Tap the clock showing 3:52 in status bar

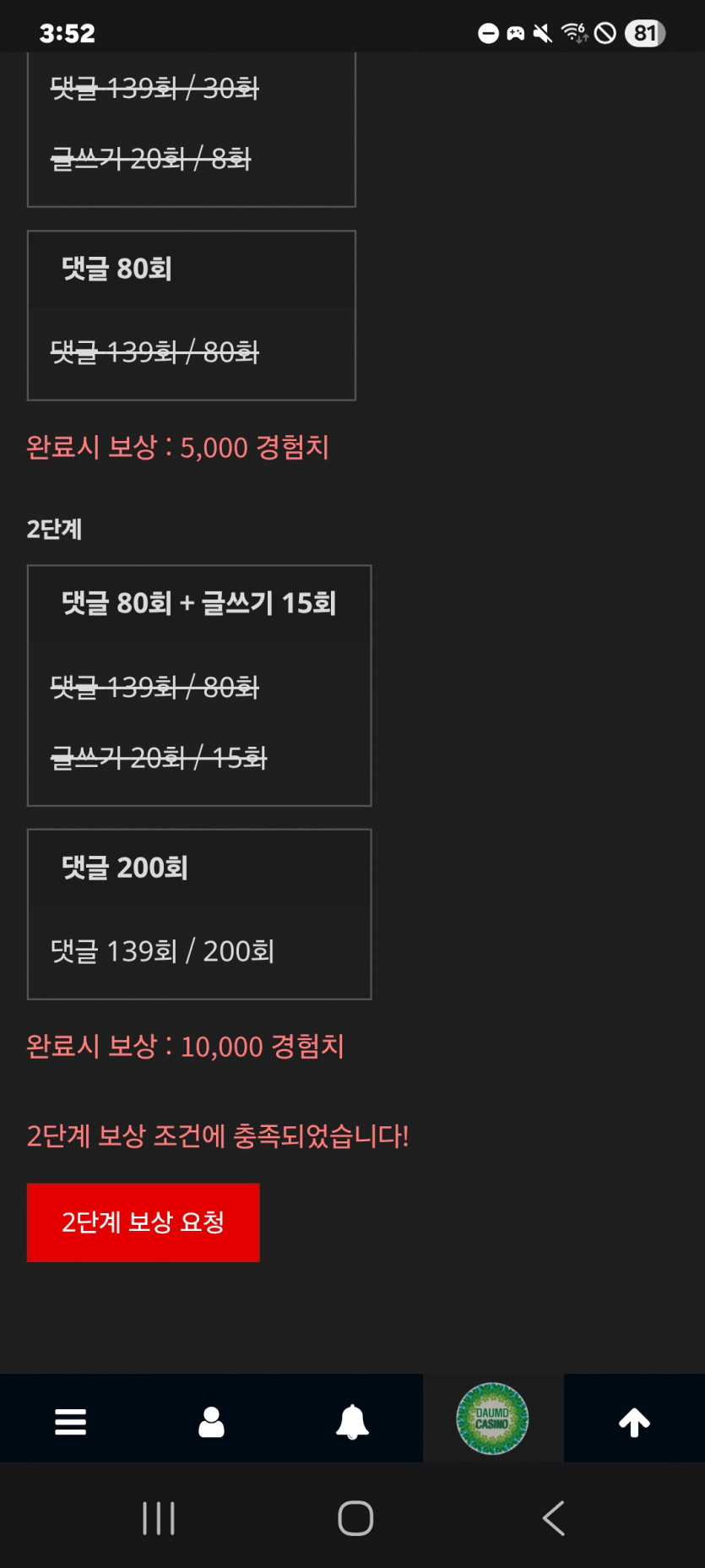pyautogui.click(x=67, y=33)
